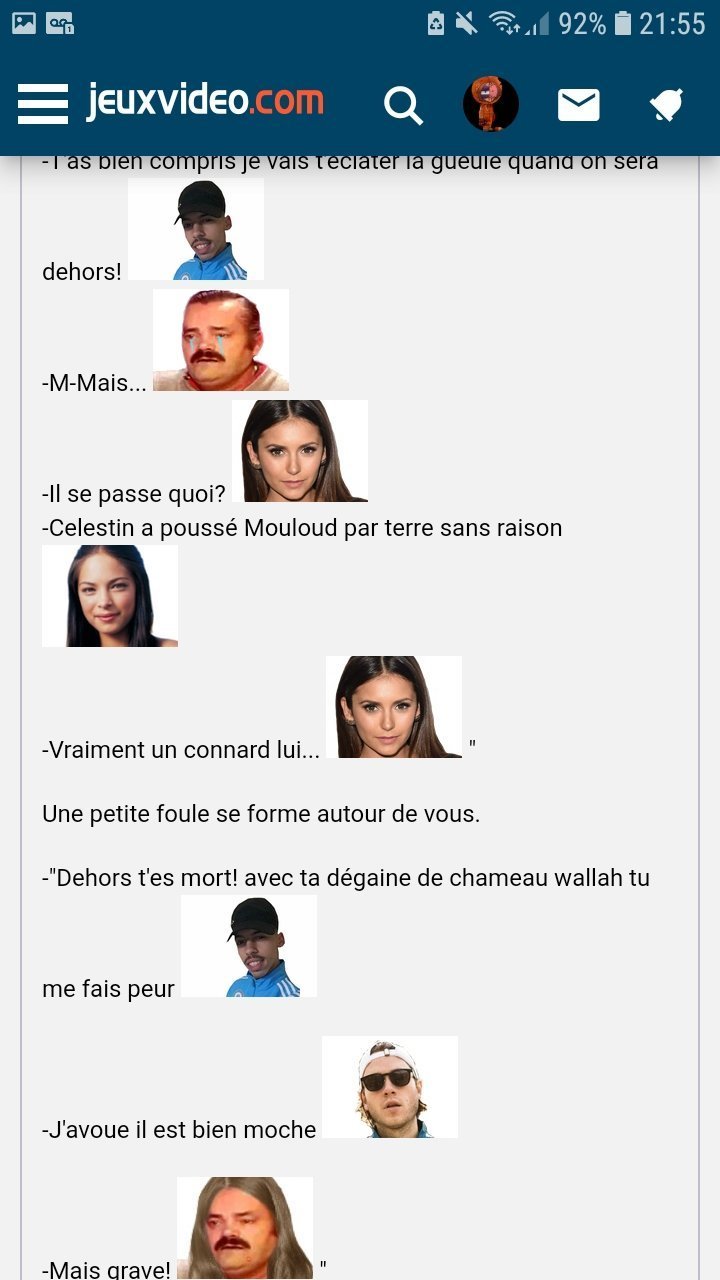Open the notifications bell
720x1280 pixels.
pos(666,104)
